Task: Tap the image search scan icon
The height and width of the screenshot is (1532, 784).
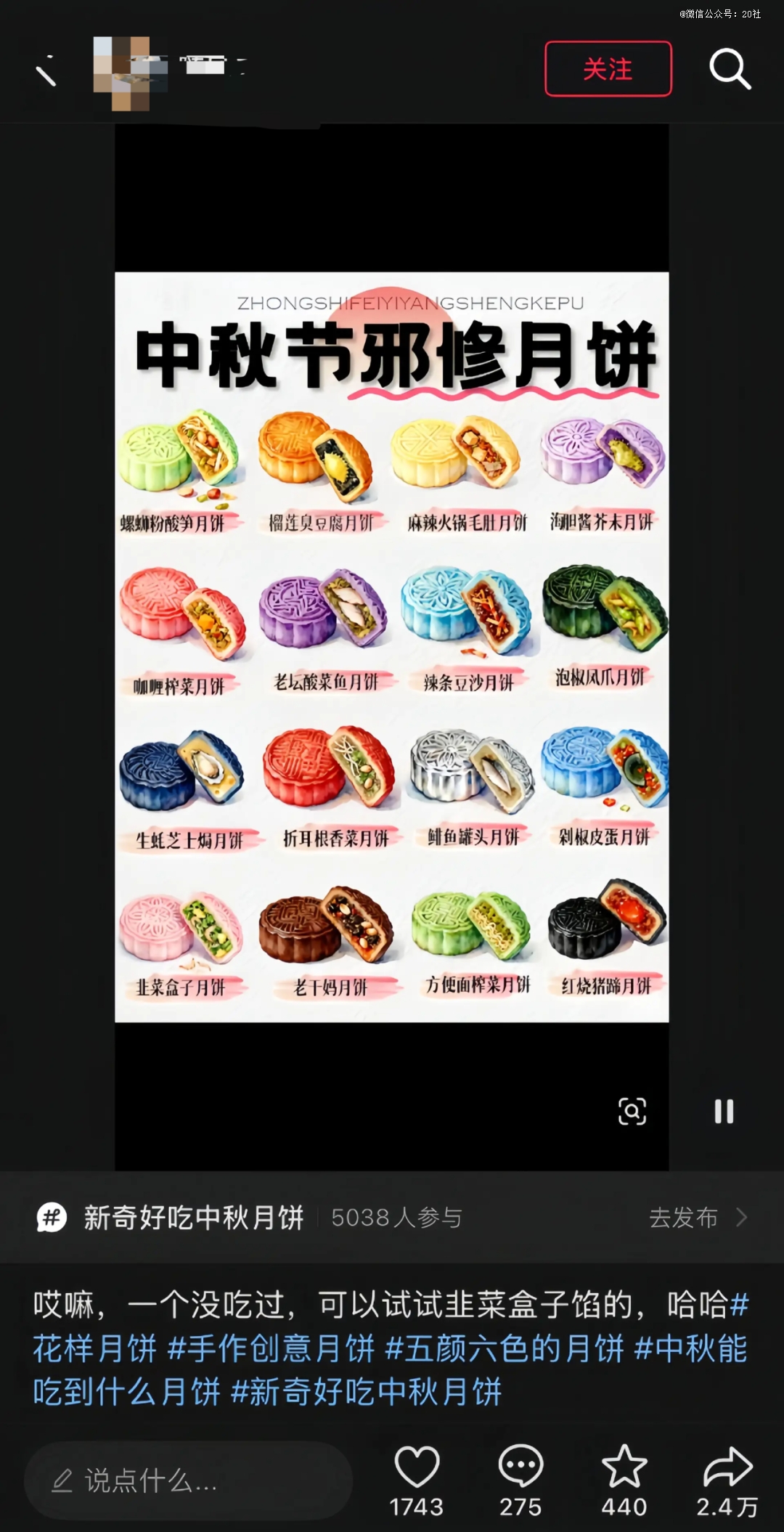Action: (632, 1111)
